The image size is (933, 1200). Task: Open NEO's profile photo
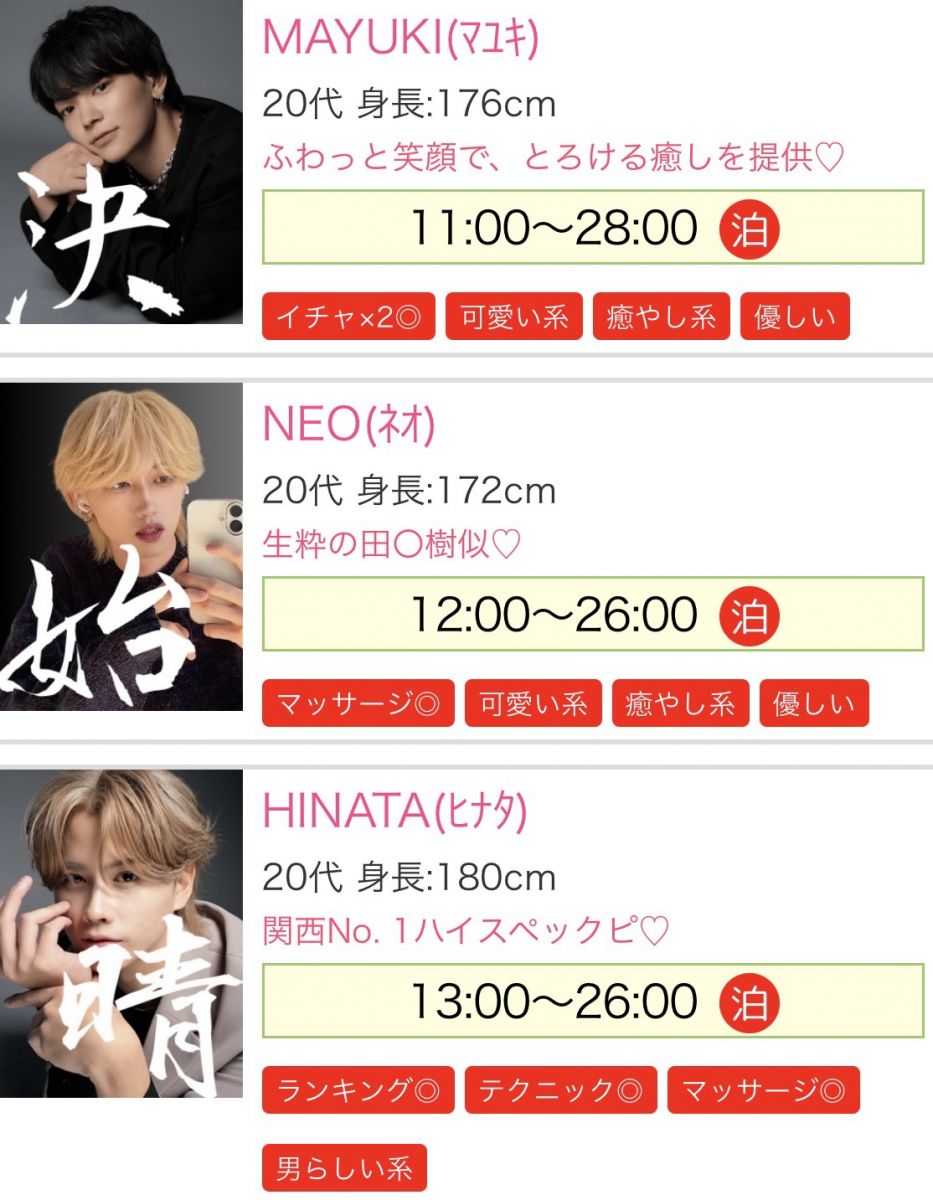(121, 548)
